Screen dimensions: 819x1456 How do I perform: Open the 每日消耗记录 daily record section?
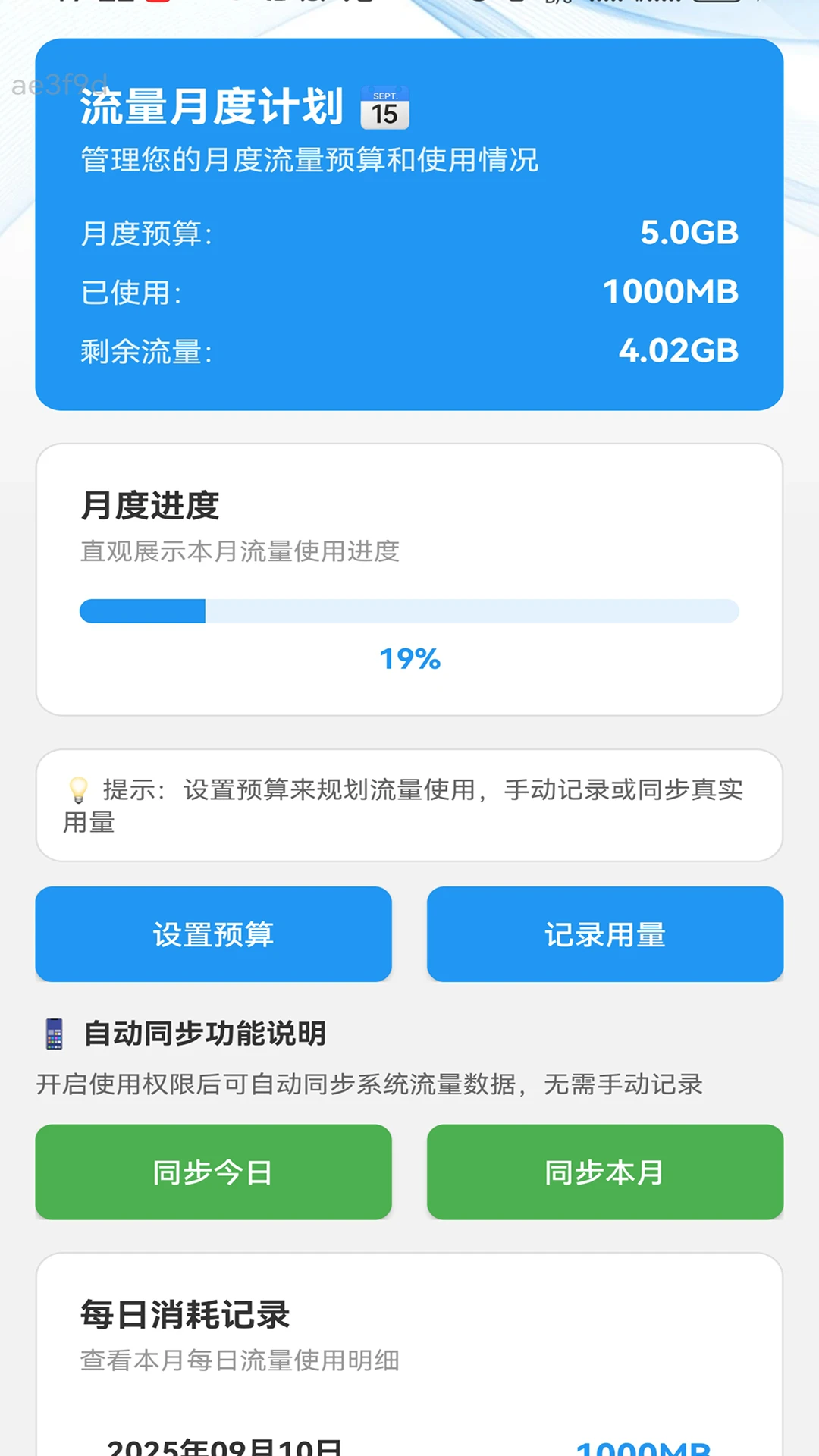(x=187, y=1314)
